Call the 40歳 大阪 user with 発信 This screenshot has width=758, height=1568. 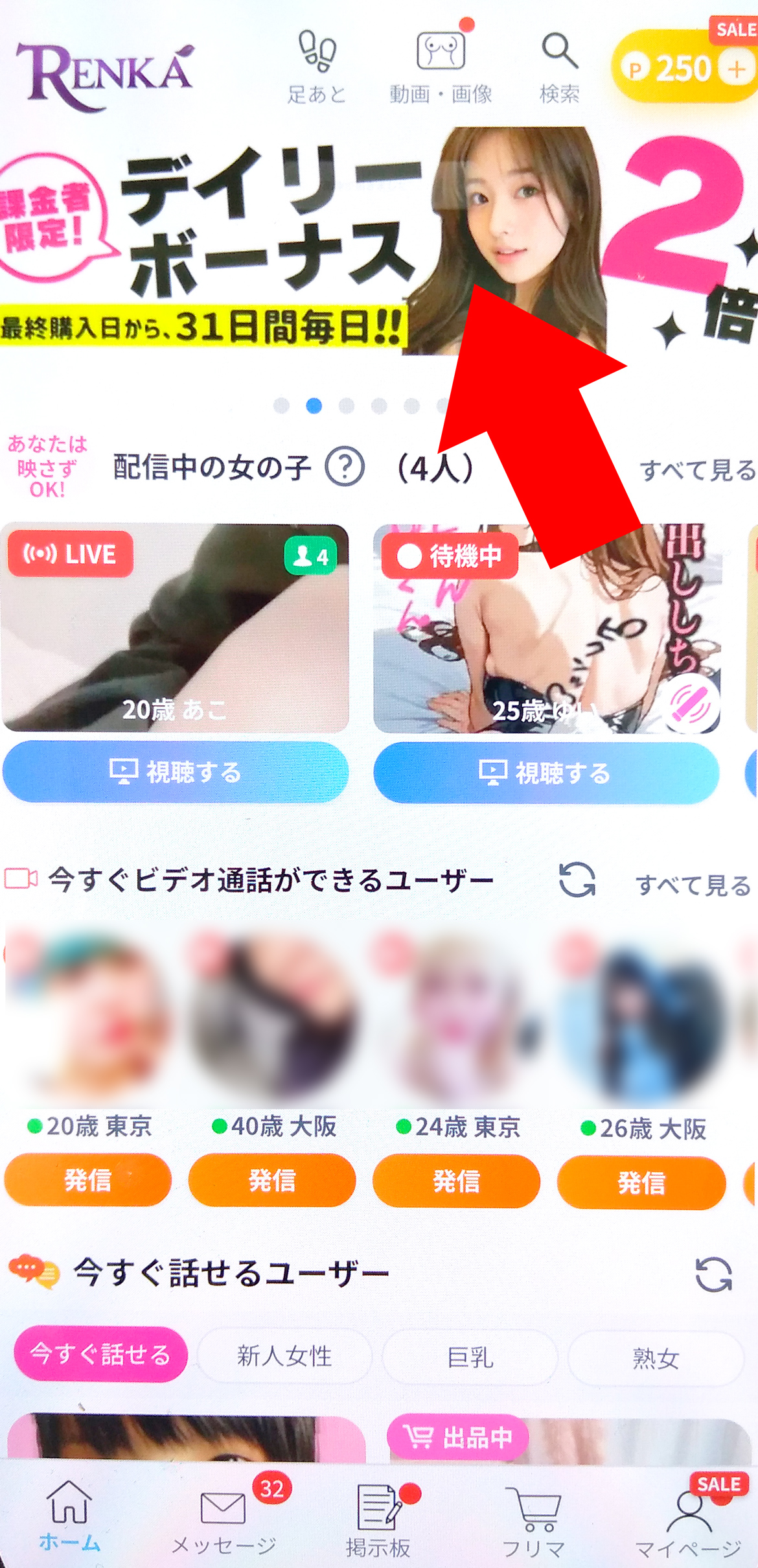[272, 1180]
